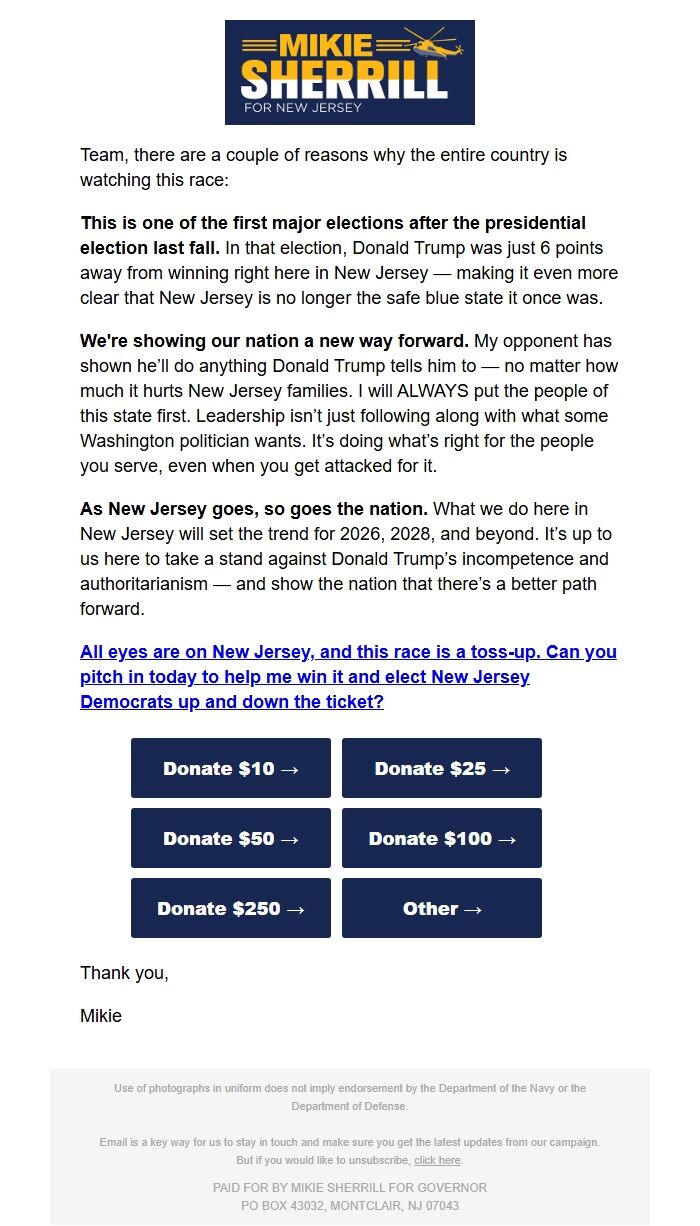Choose the Donate $50 option
This screenshot has width=700, height=1226.
click(231, 838)
